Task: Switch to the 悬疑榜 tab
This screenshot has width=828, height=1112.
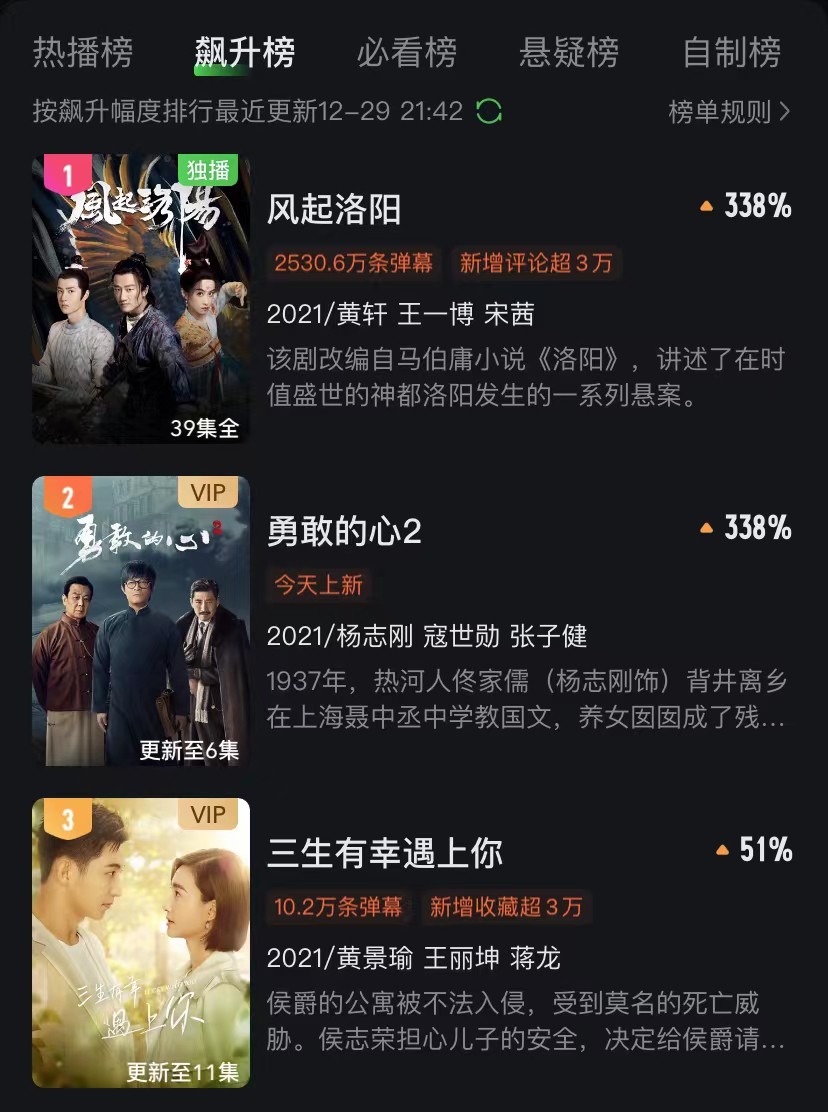Action: (569, 52)
